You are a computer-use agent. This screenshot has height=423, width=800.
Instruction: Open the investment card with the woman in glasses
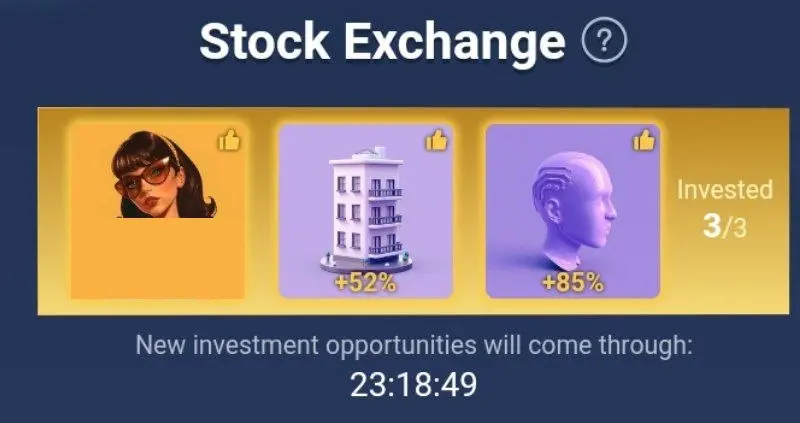coord(157,211)
